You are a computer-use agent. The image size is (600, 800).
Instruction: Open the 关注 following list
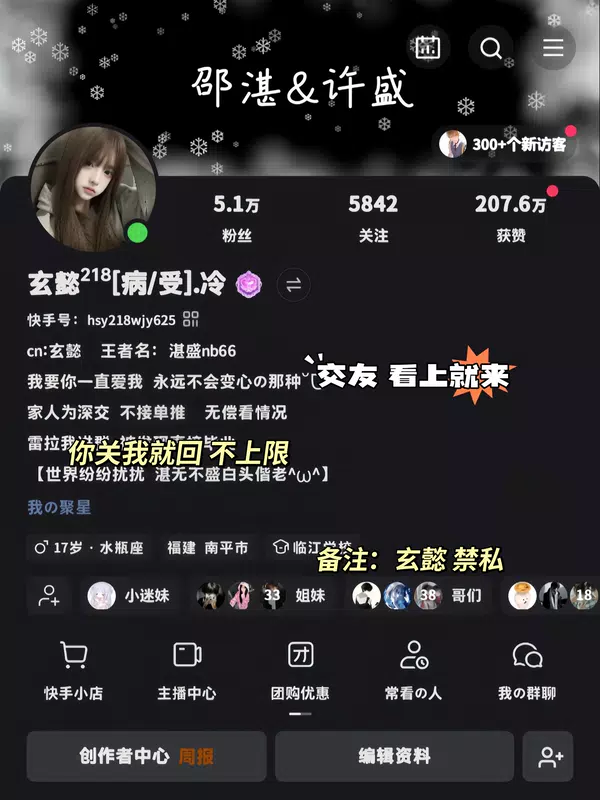(x=373, y=218)
